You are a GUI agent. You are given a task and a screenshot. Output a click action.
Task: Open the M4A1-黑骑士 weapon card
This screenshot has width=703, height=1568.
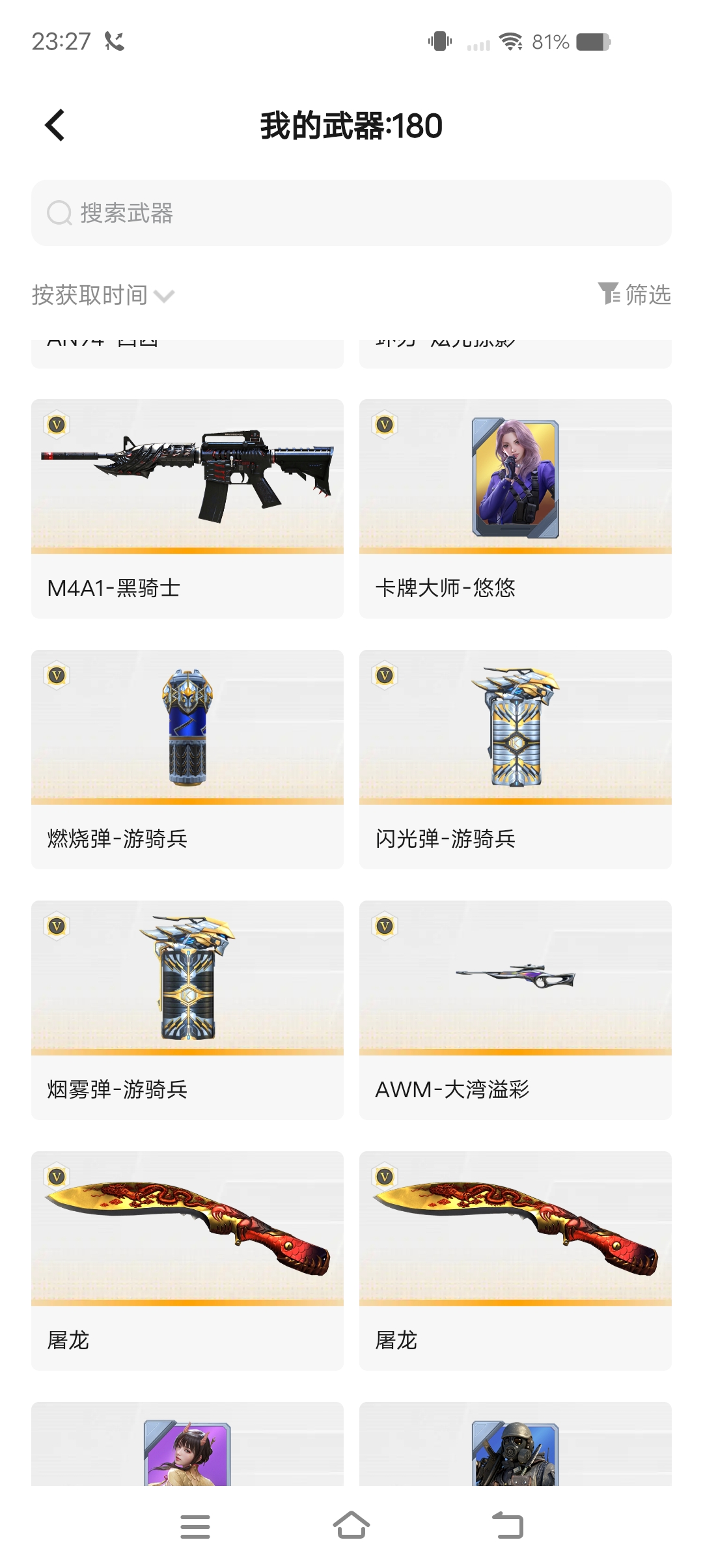click(187, 508)
